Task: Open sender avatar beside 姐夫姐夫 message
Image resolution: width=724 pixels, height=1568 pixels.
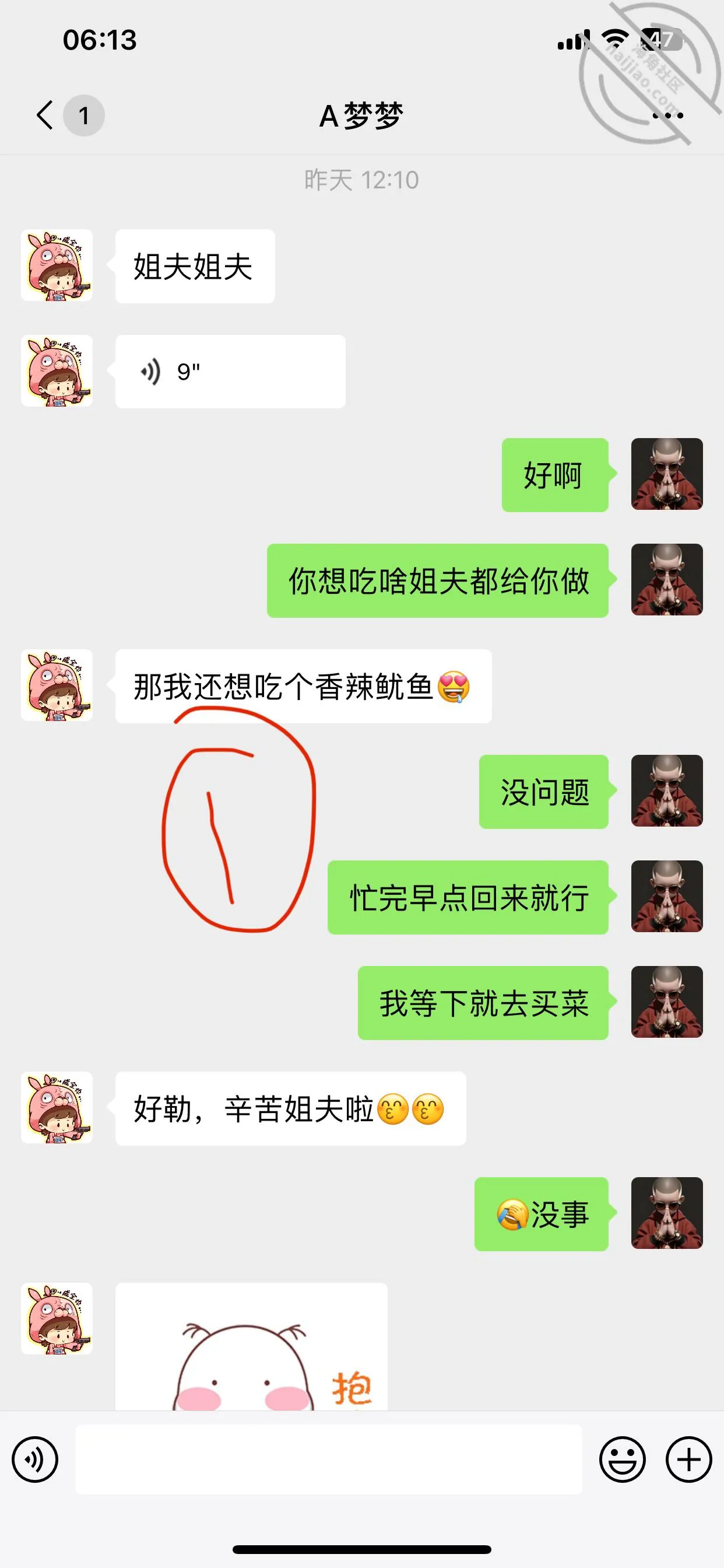Action: (57, 265)
